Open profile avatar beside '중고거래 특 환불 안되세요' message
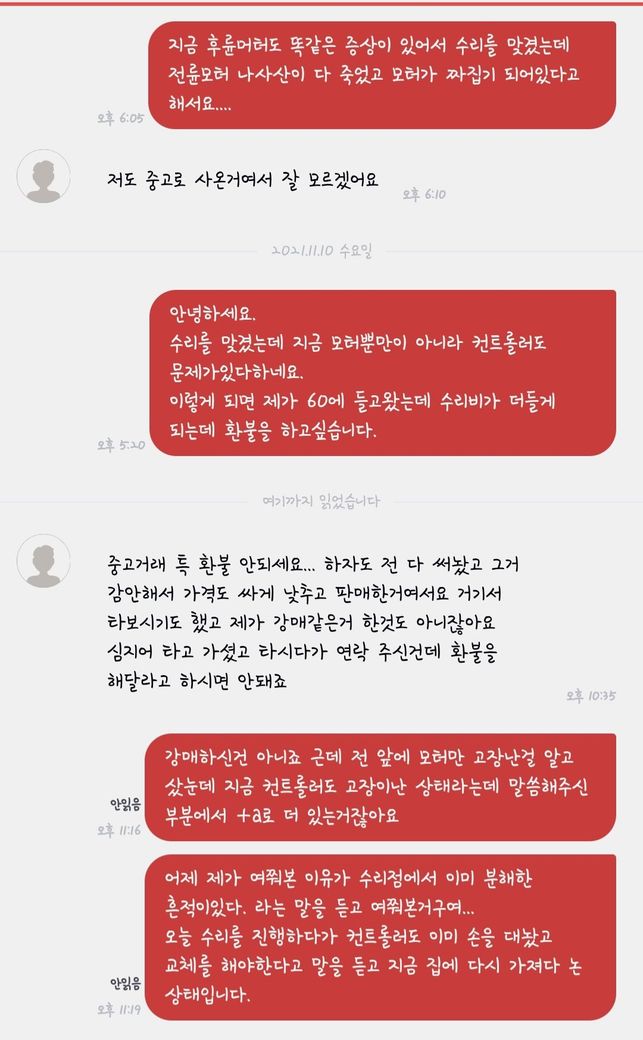The height and width of the screenshot is (1040, 643). click(44, 560)
